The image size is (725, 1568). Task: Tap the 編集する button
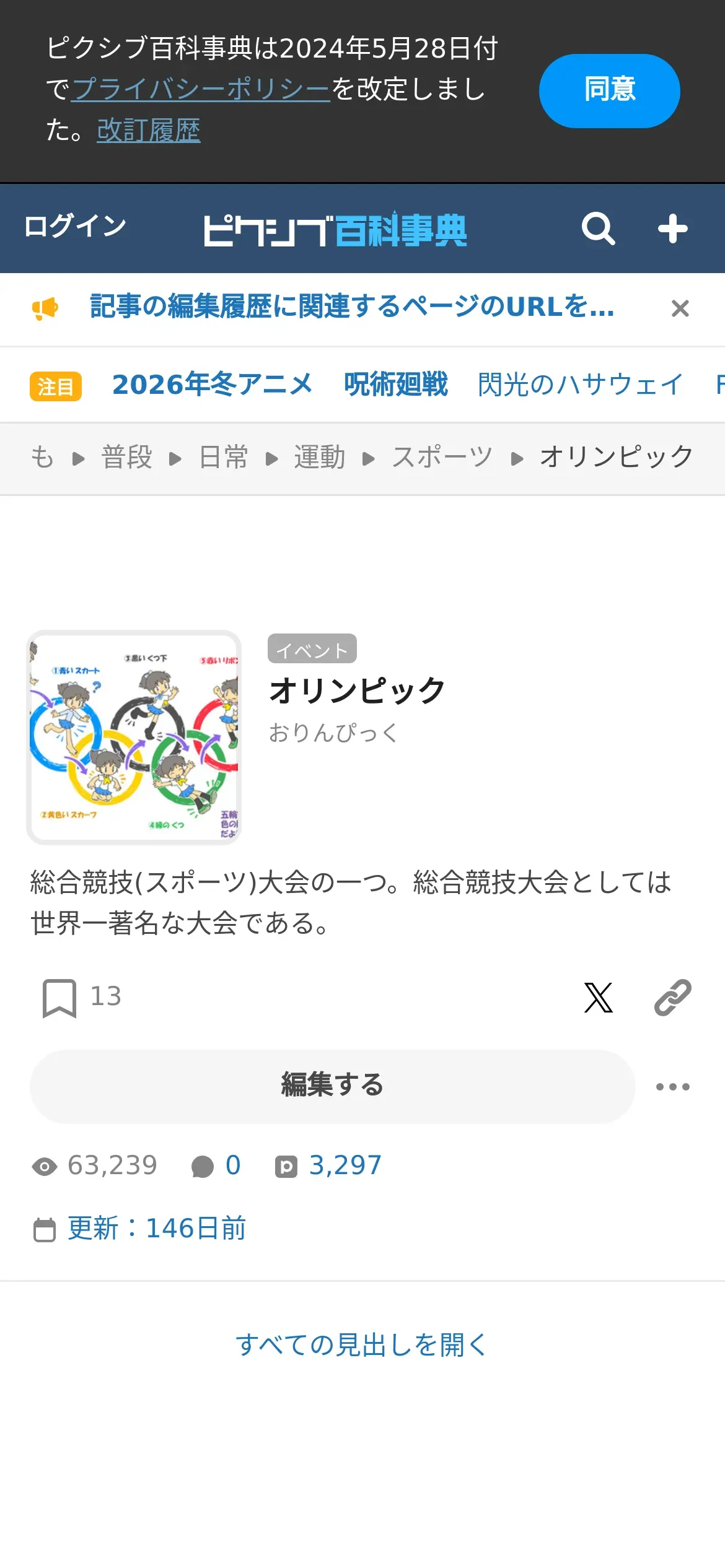tap(332, 1086)
